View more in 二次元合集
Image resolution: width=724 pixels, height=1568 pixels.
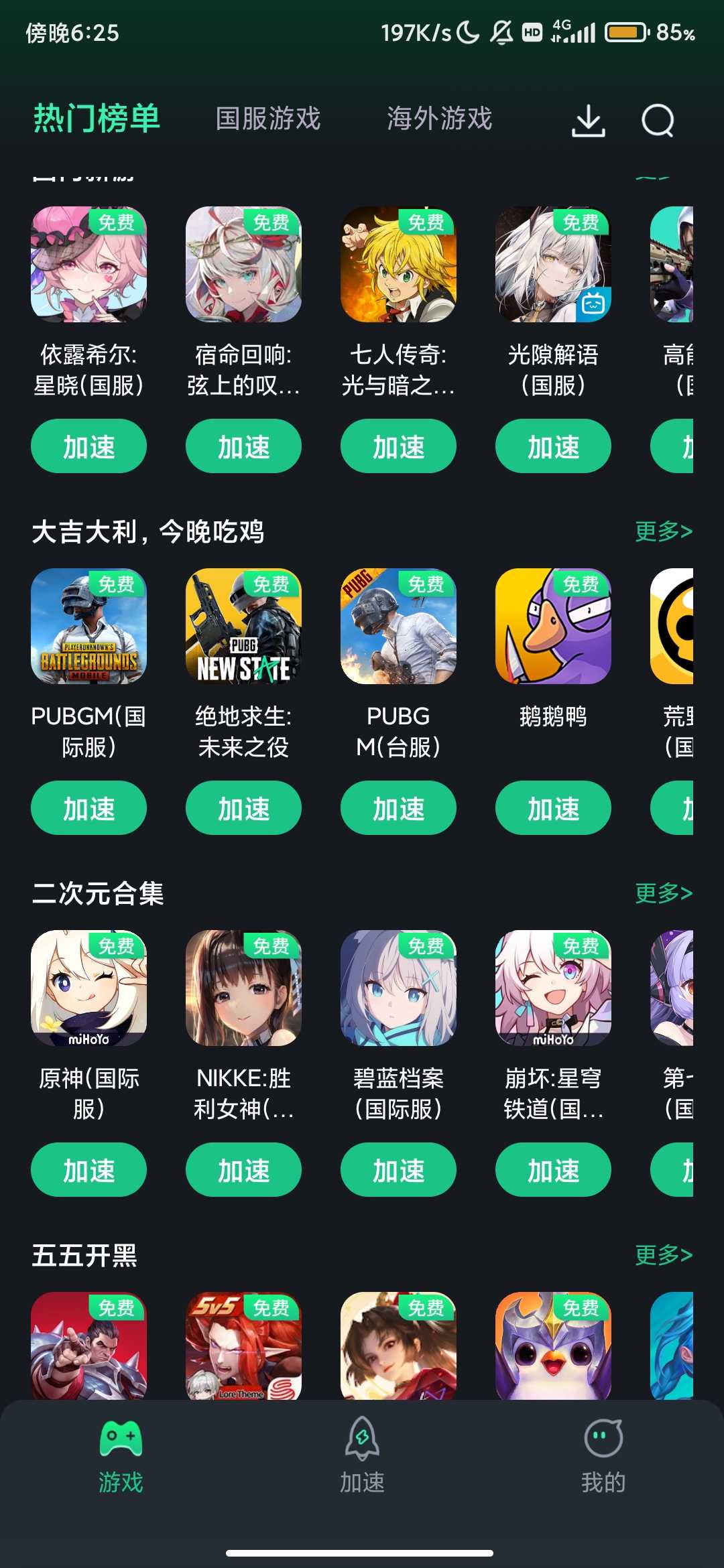coord(663,893)
